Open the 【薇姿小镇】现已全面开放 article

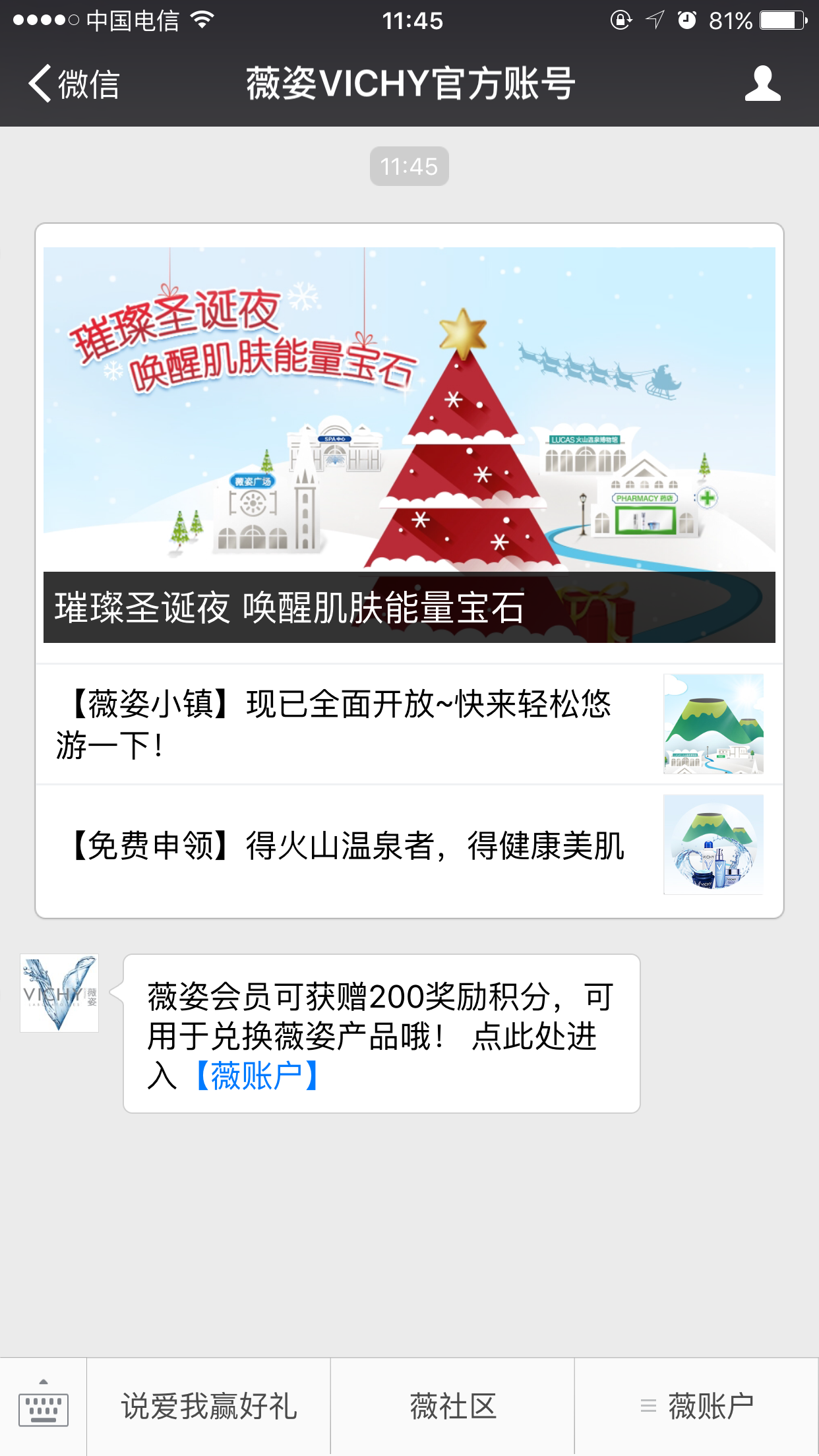point(409,724)
